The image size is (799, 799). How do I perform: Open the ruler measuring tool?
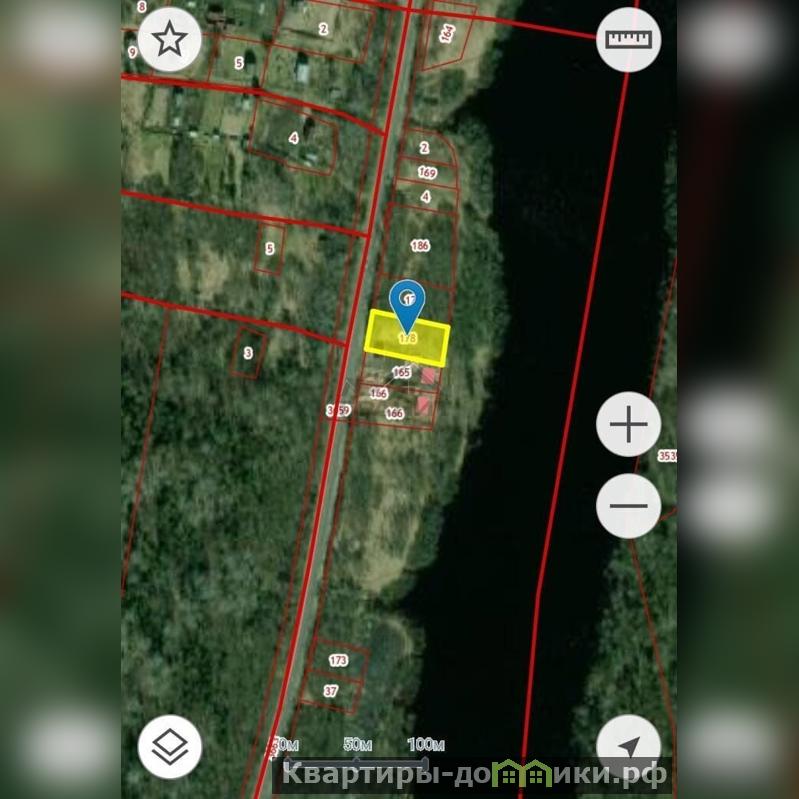pos(628,40)
